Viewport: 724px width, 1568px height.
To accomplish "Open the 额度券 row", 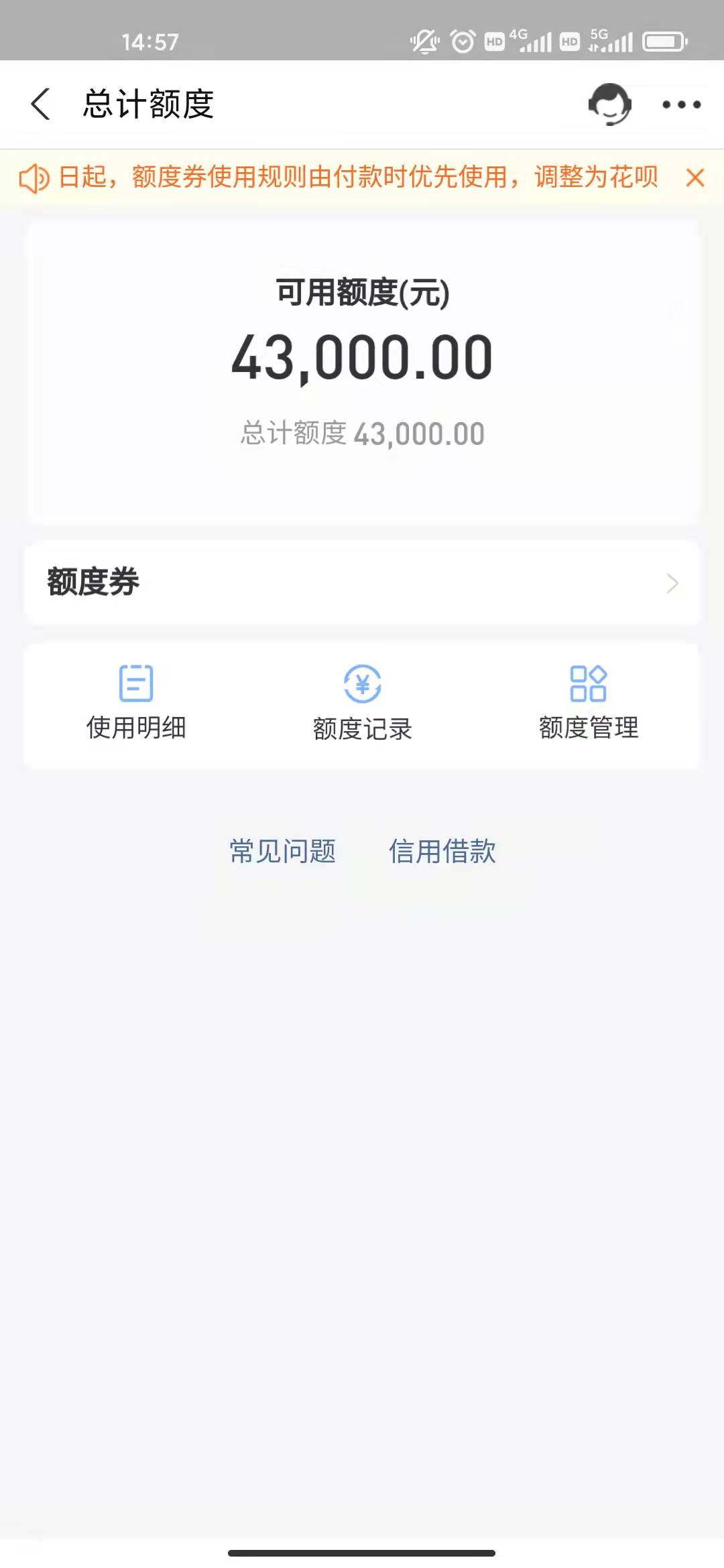I will (x=362, y=582).
